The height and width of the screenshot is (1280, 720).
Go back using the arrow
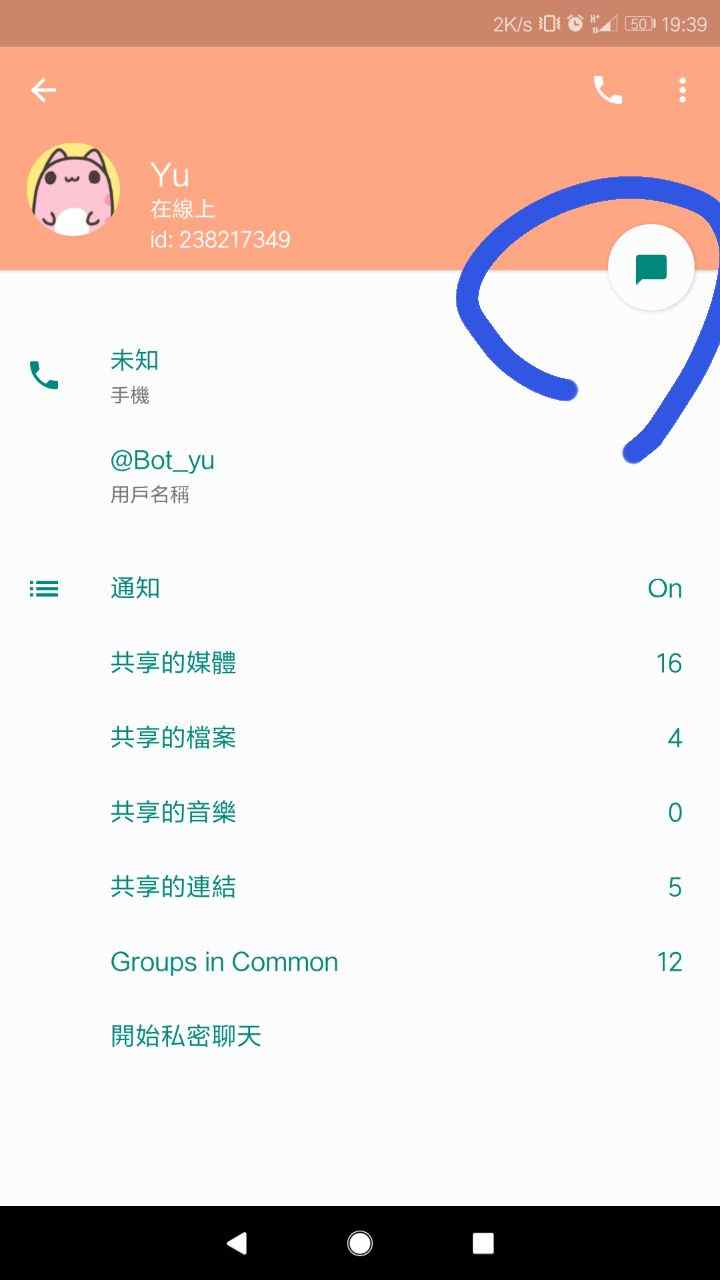click(42, 90)
